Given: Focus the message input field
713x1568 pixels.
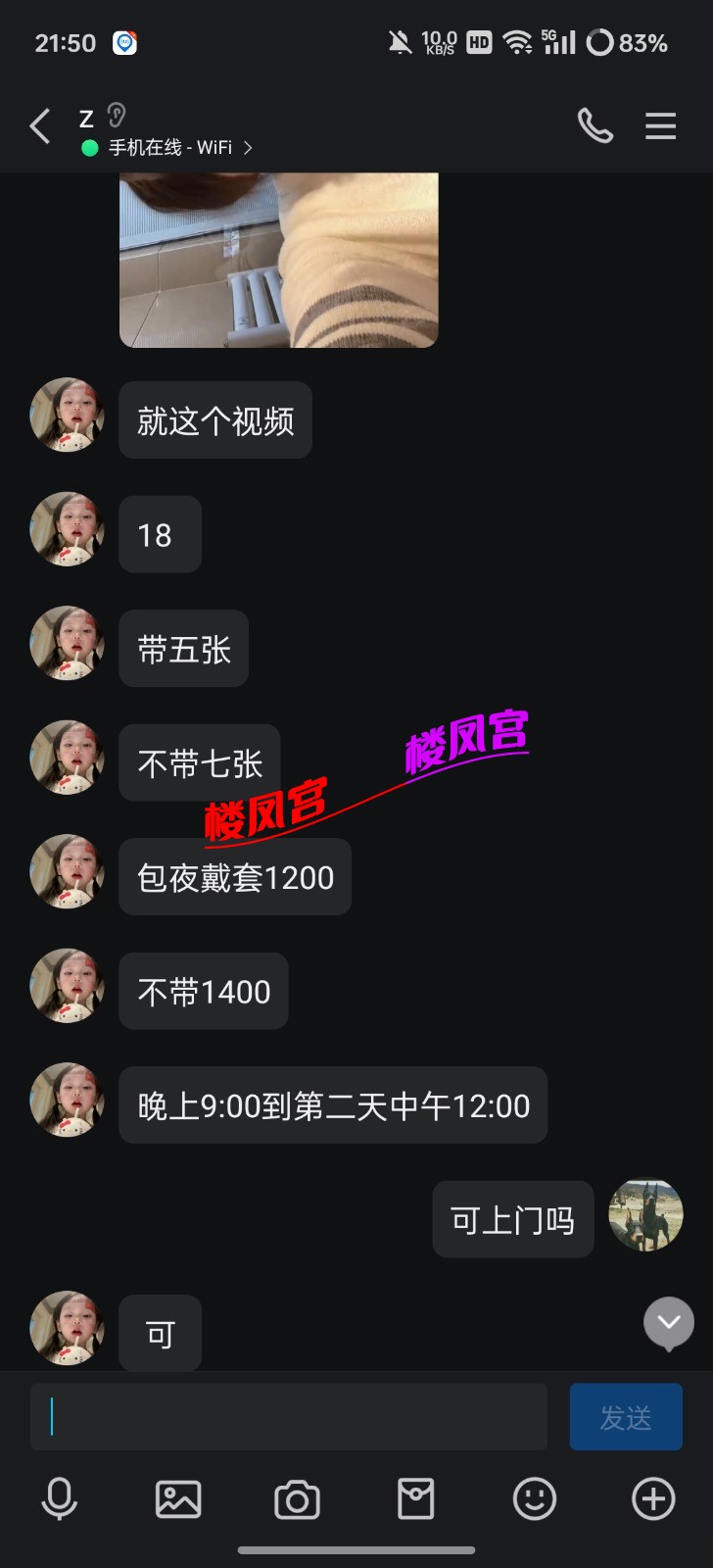Looking at the screenshot, I should tap(289, 1417).
